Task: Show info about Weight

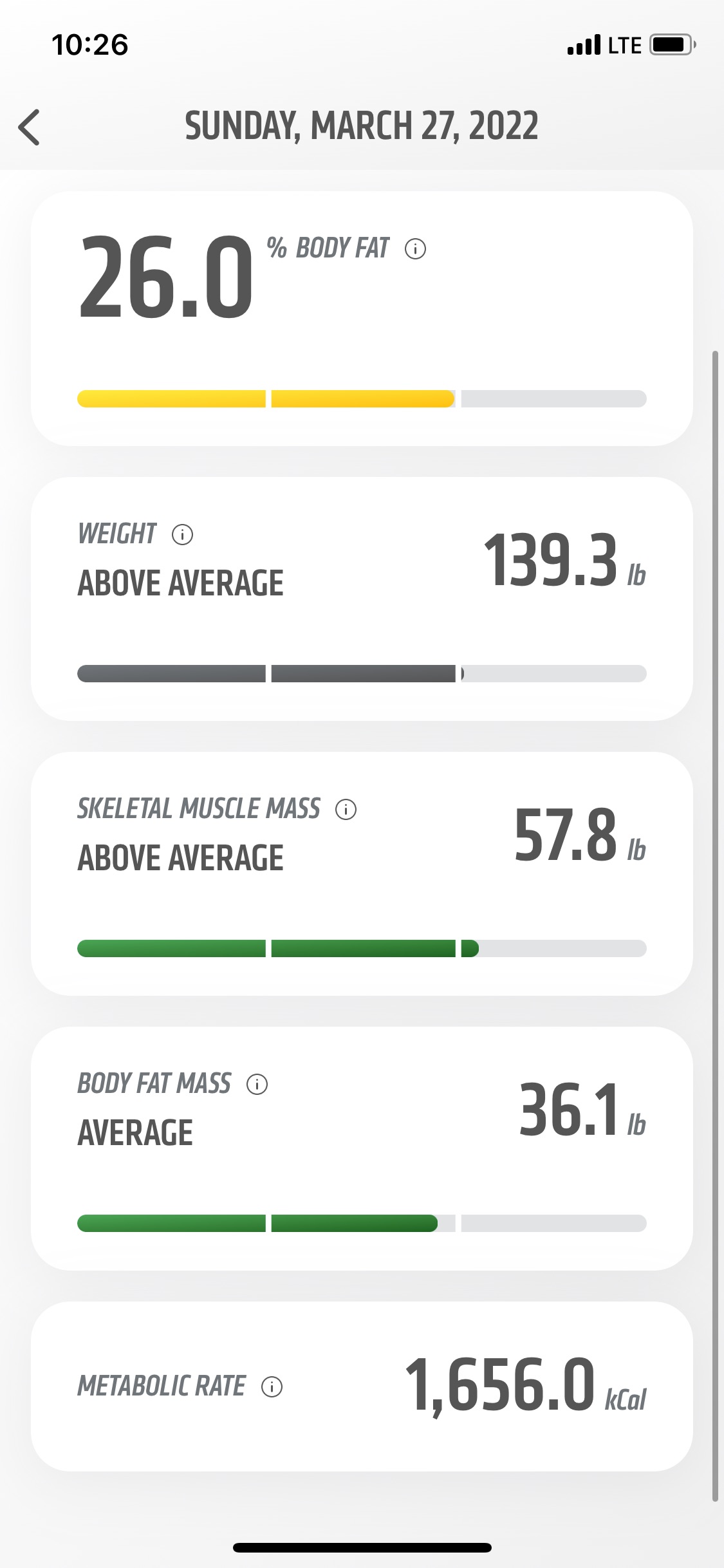Action: [183, 534]
